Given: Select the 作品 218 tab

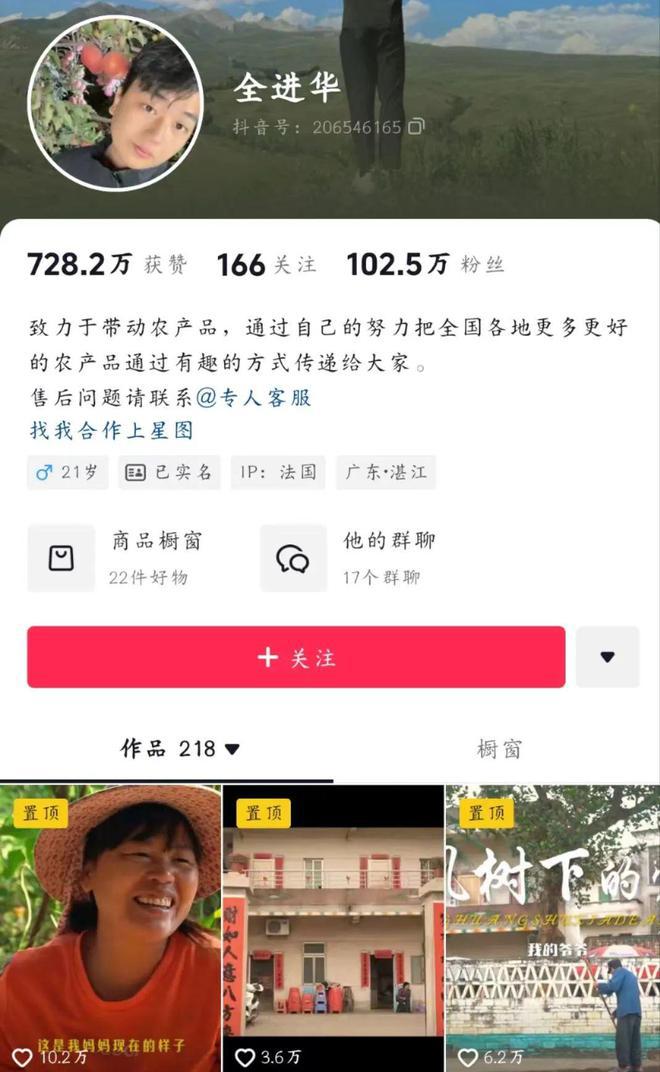Looking at the screenshot, I should point(180,748).
